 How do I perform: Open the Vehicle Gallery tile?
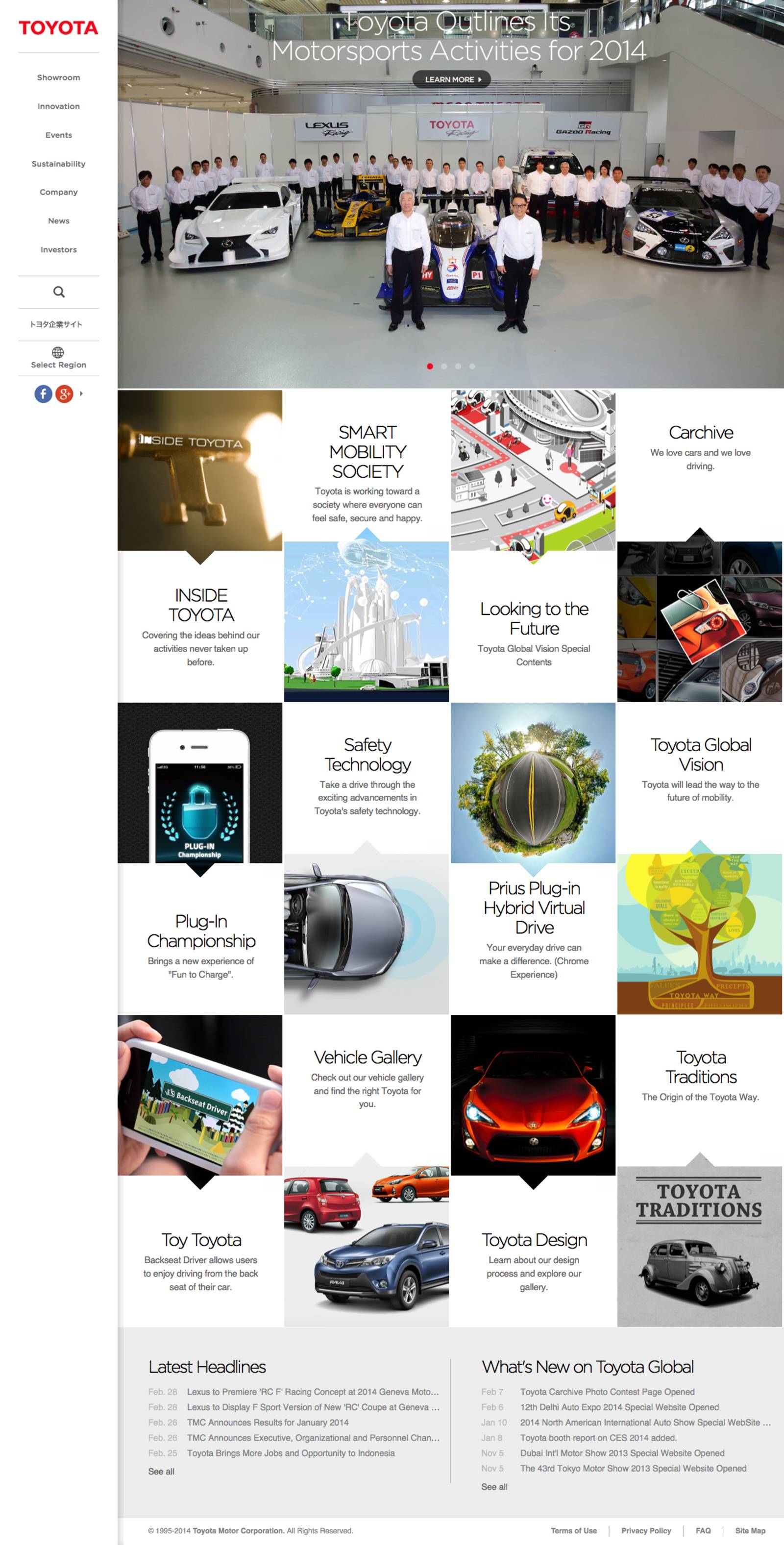[x=367, y=1077]
